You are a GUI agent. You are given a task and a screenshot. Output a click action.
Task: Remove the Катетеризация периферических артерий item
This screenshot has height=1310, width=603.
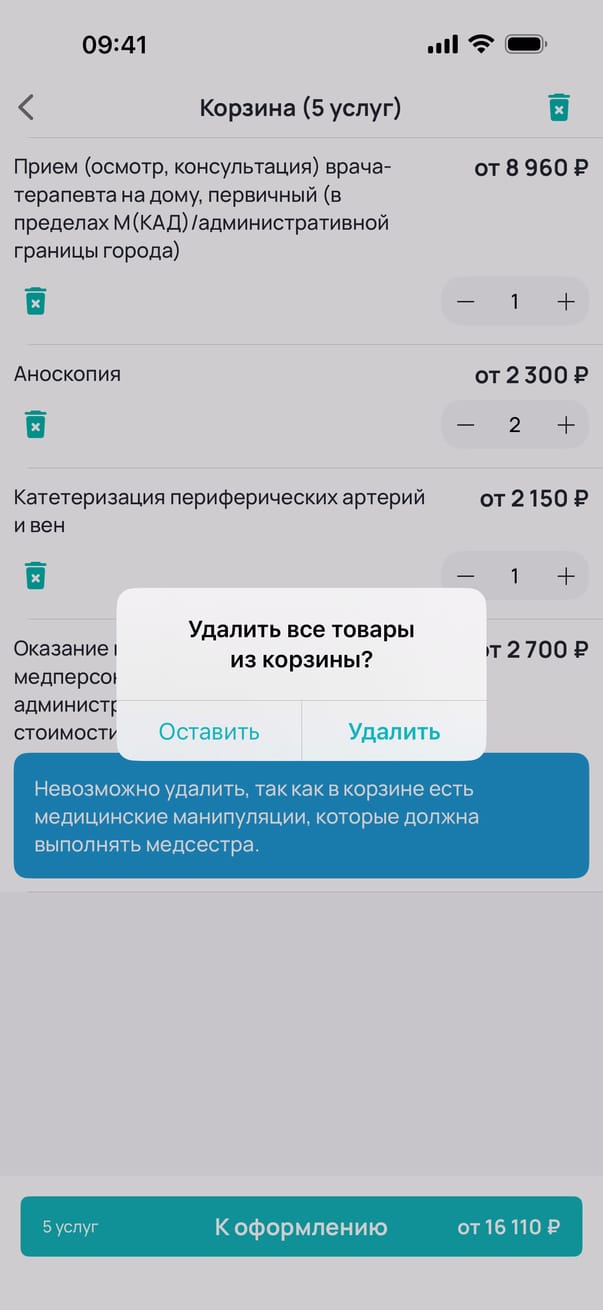[35, 575]
